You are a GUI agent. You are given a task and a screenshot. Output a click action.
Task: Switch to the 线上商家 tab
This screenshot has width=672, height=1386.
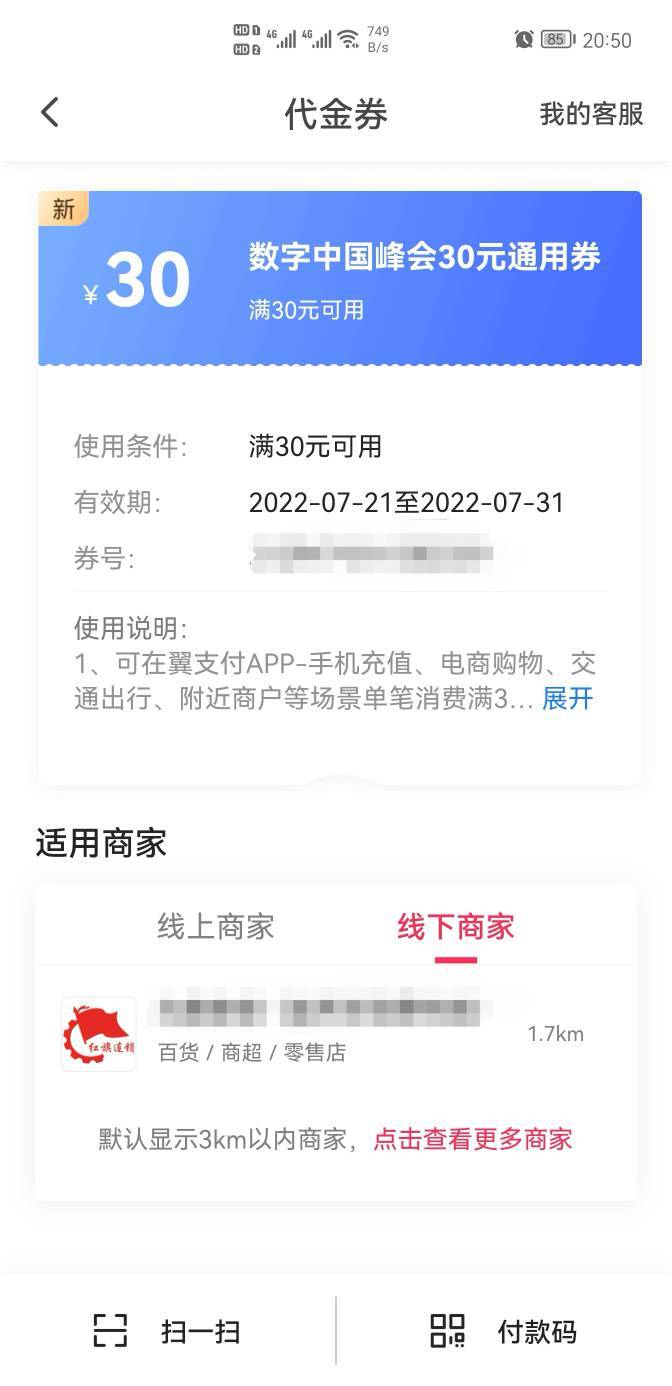coord(215,926)
